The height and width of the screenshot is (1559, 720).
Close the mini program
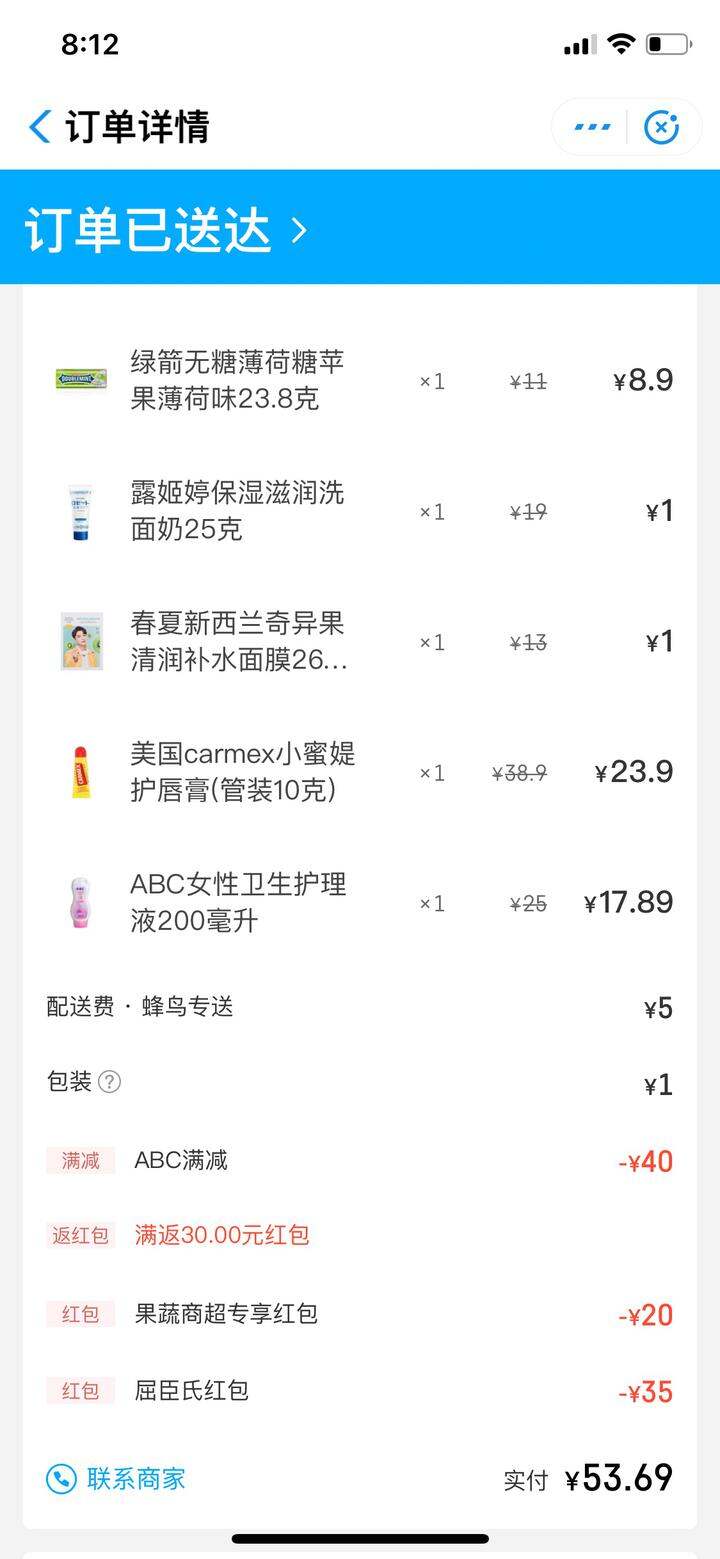point(661,127)
